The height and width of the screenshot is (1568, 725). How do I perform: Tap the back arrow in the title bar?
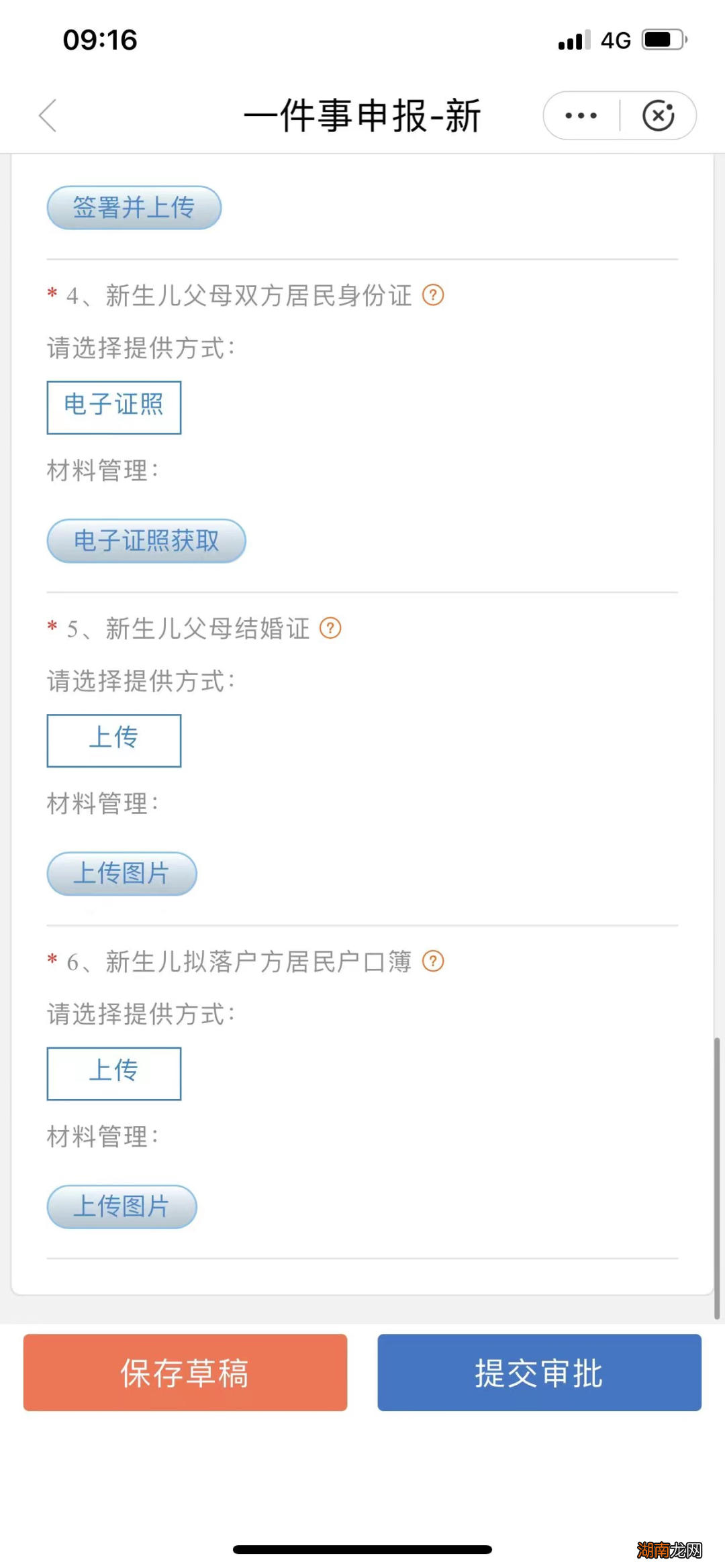tap(47, 115)
